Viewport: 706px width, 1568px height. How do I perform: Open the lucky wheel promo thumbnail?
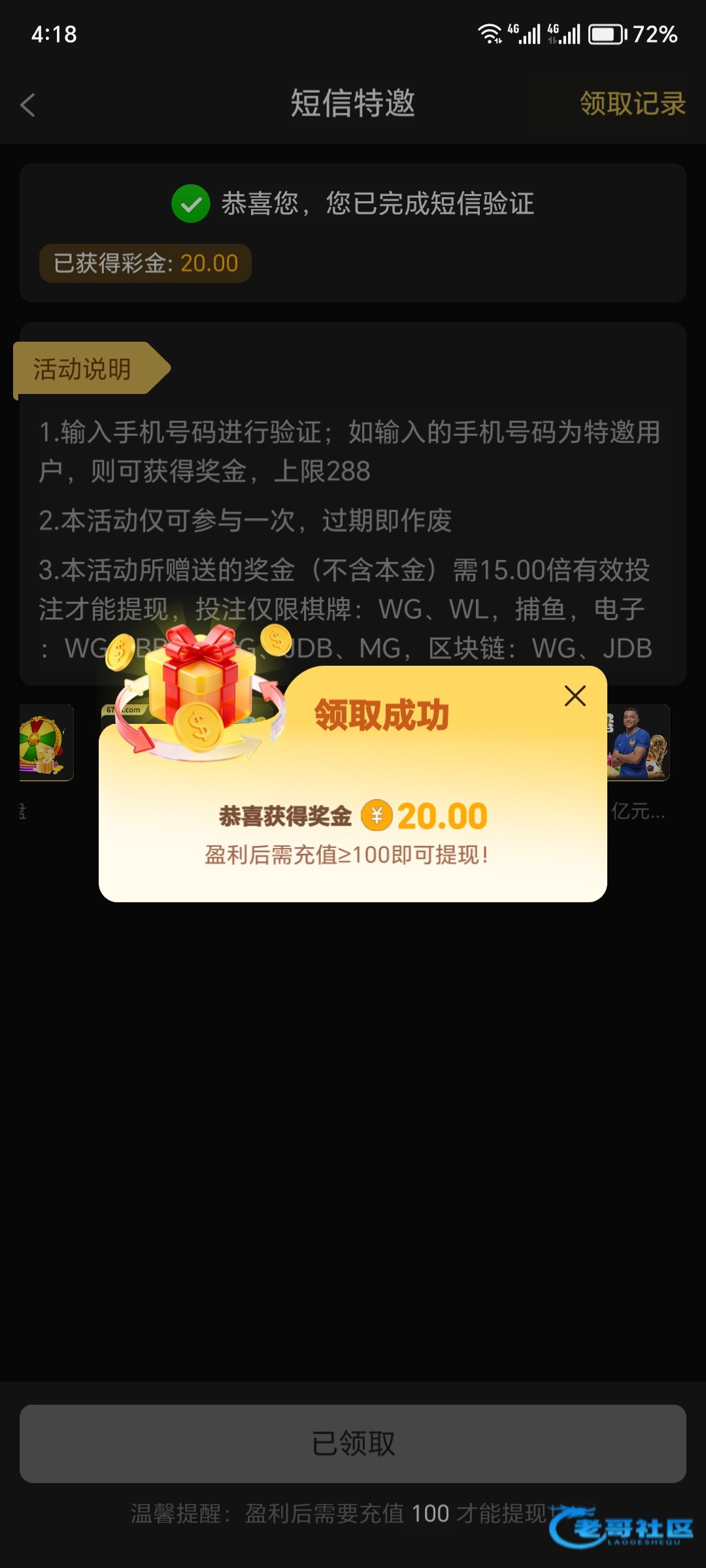coord(46,742)
